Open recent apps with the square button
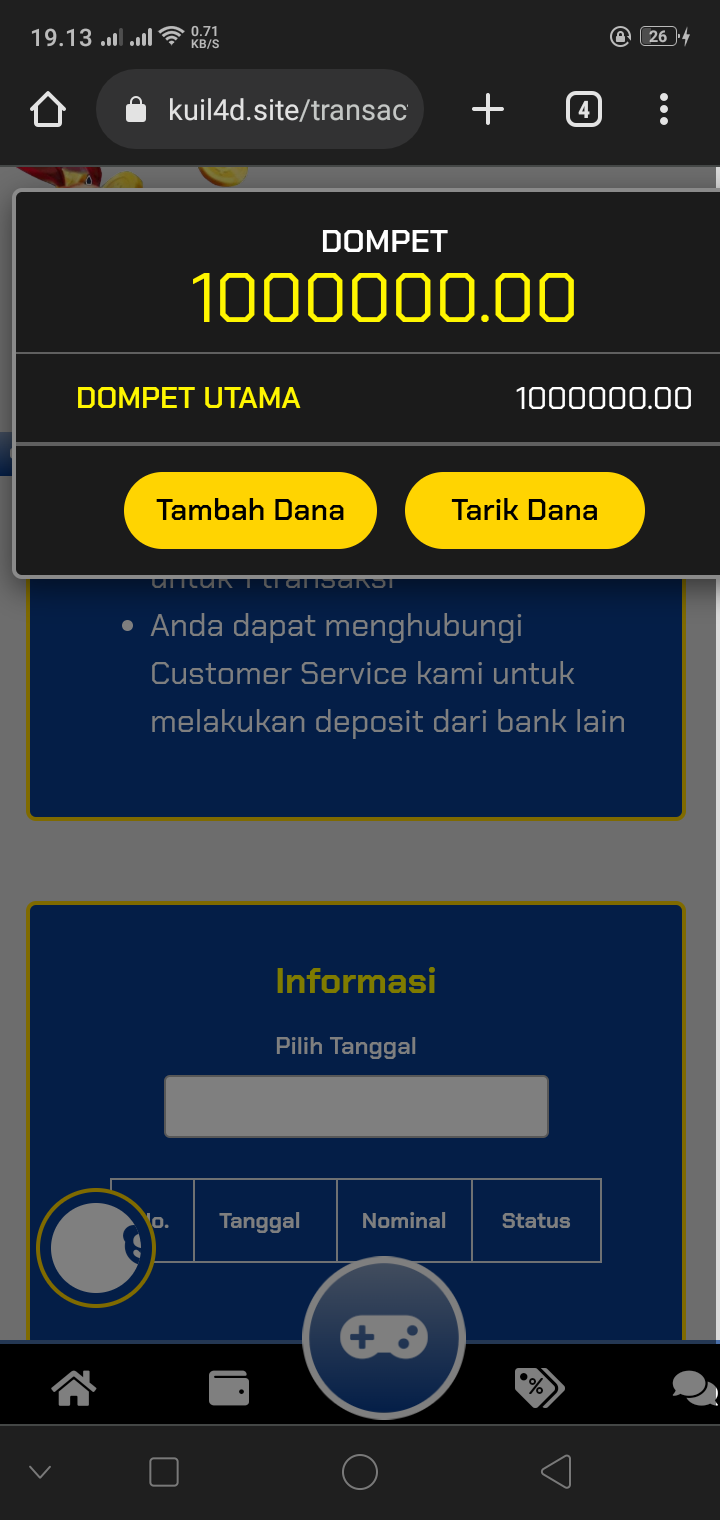The height and width of the screenshot is (1520, 720). pos(163,1472)
